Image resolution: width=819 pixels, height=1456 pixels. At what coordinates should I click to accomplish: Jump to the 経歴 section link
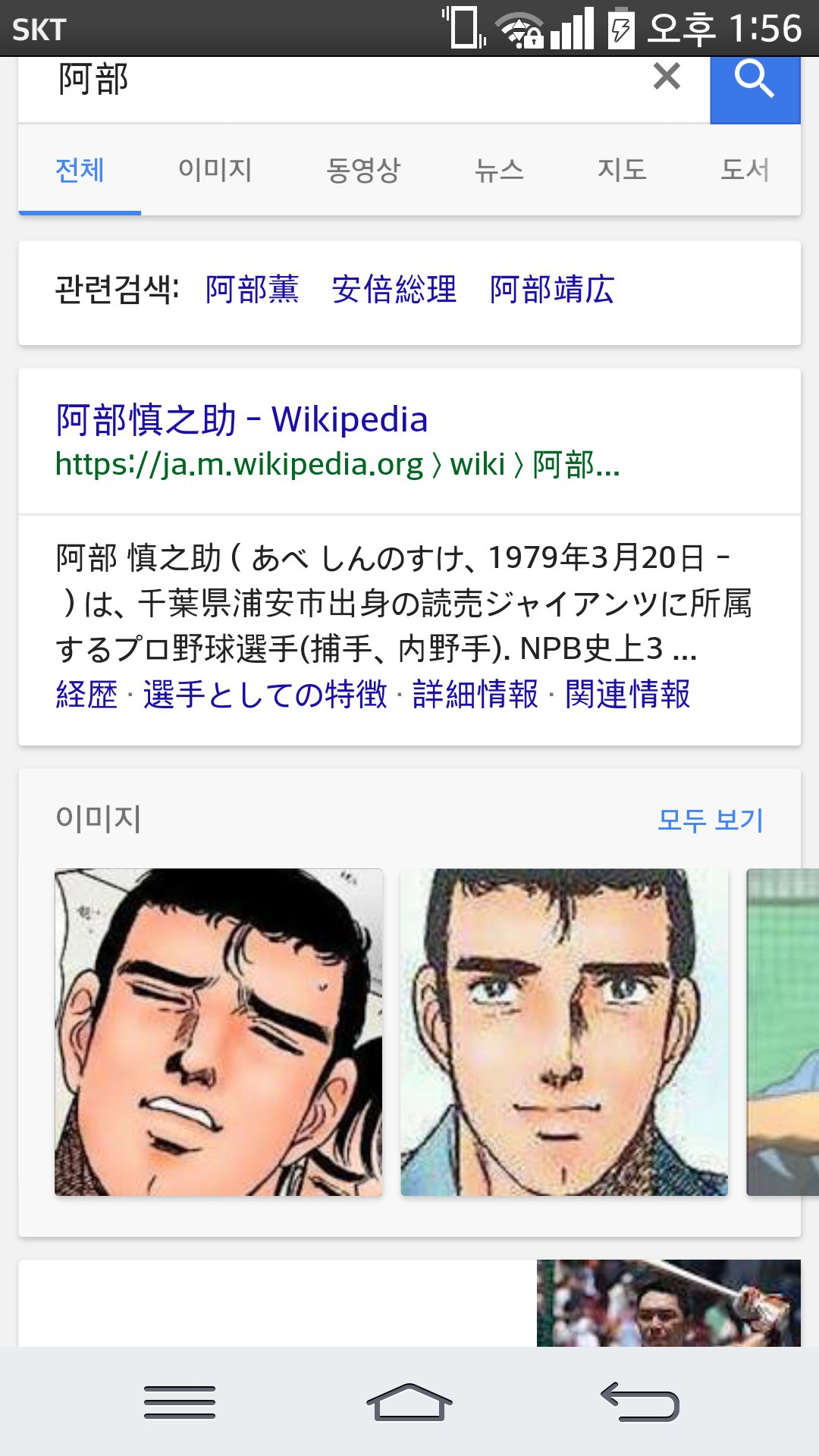point(86,695)
